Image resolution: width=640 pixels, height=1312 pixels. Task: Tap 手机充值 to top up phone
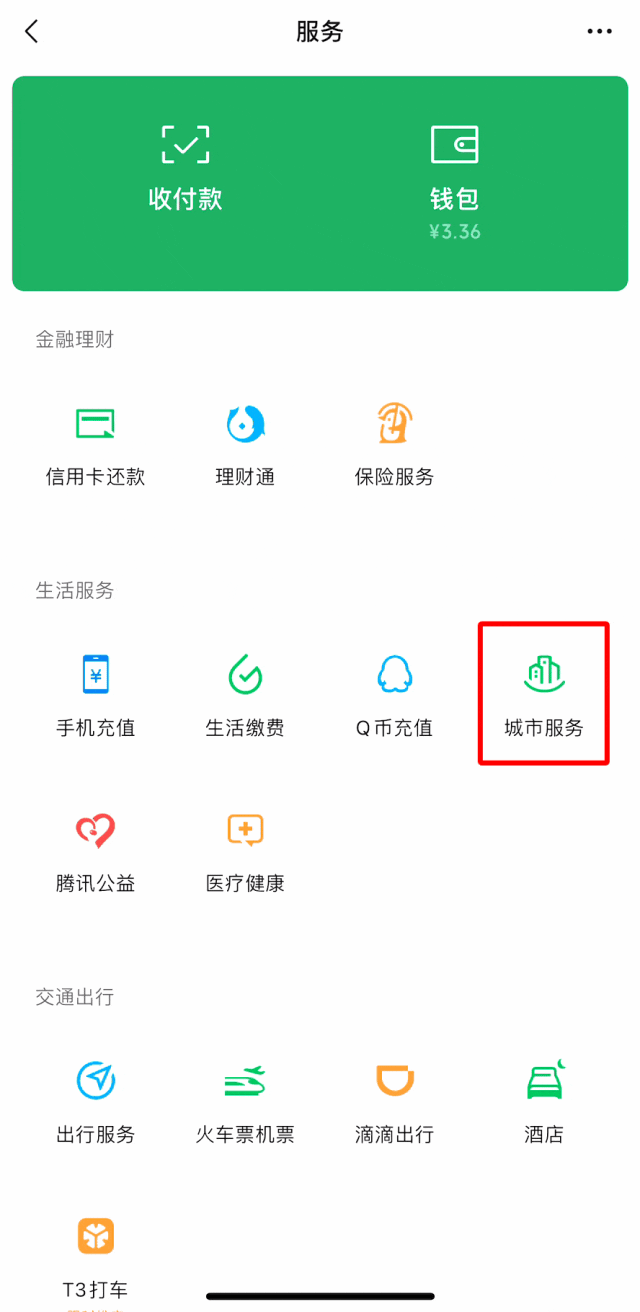(95, 696)
